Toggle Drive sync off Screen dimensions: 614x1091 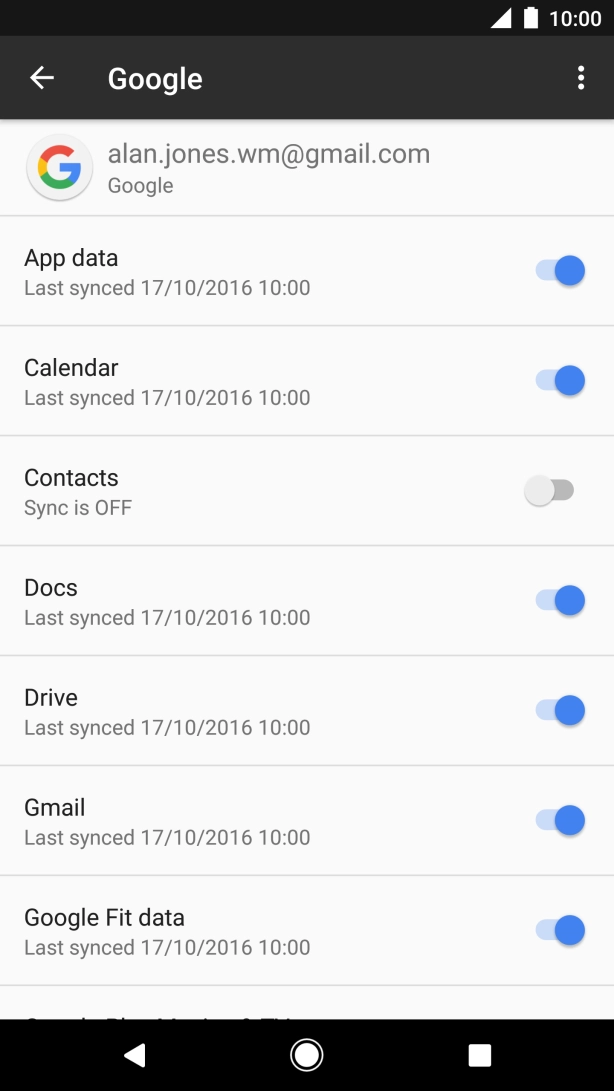click(559, 711)
